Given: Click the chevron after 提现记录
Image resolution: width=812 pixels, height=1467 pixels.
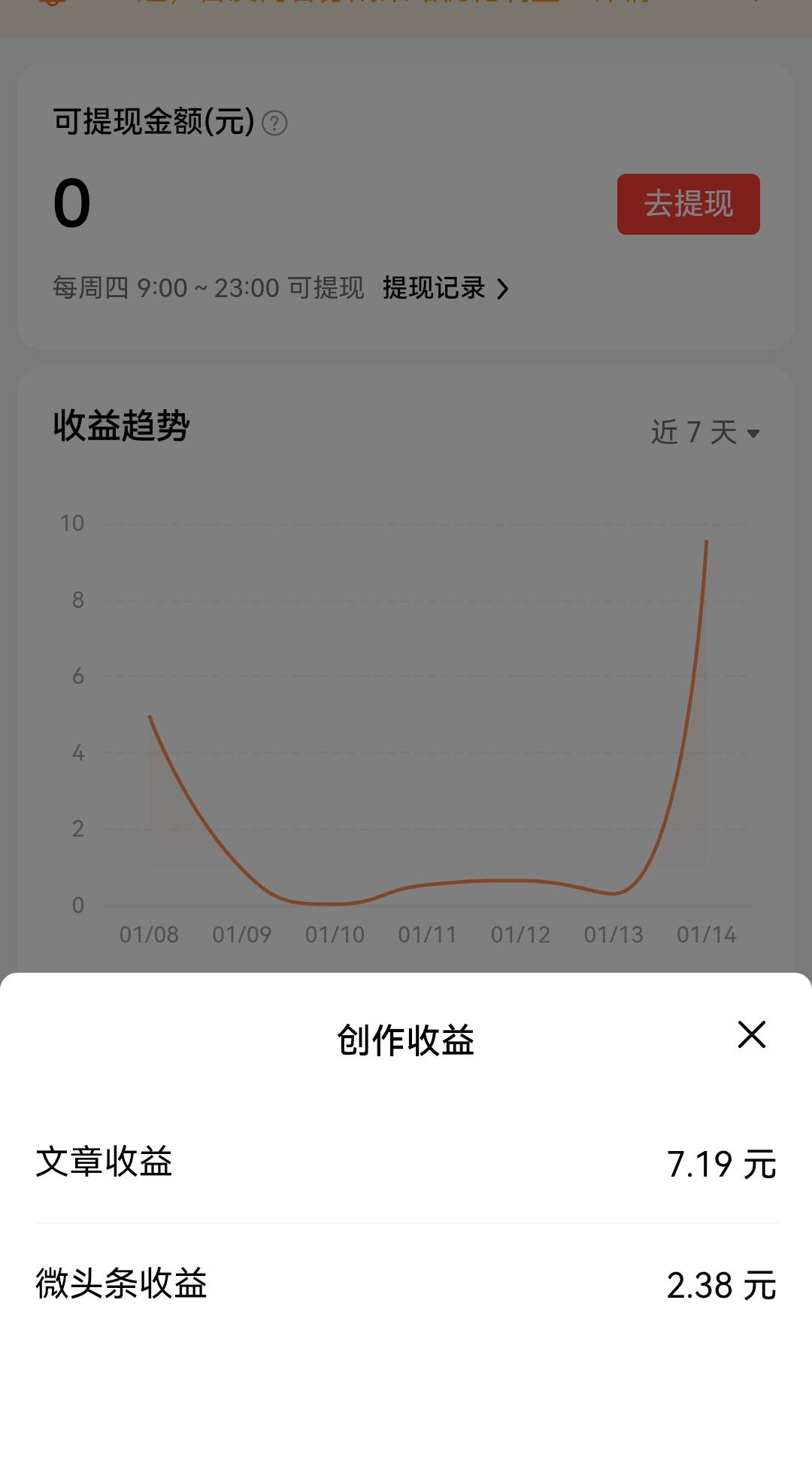Looking at the screenshot, I should click(x=504, y=289).
